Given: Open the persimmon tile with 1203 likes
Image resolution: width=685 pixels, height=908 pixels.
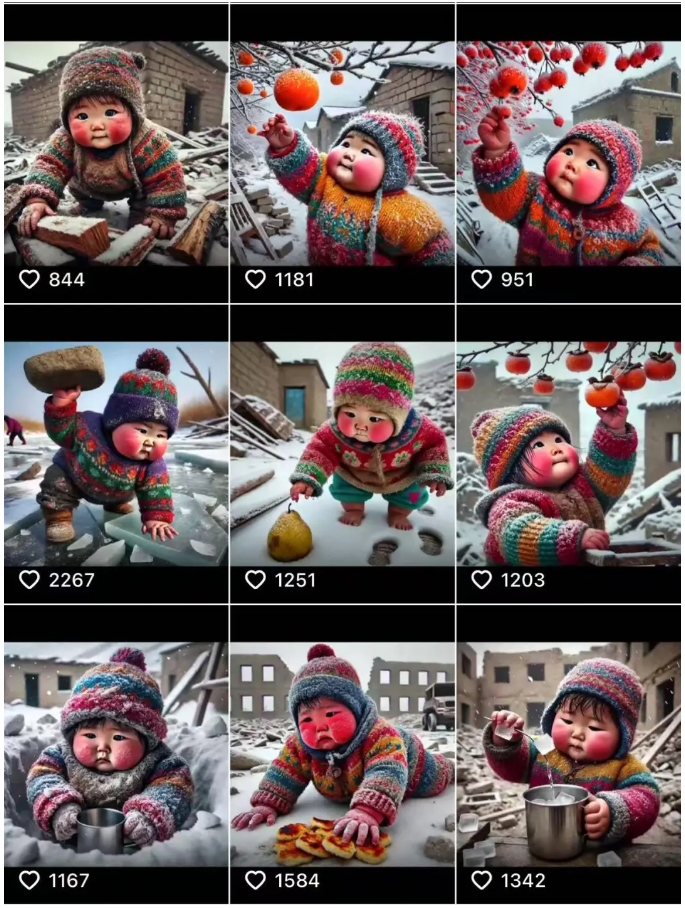Looking at the screenshot, I should click(568, 455).
